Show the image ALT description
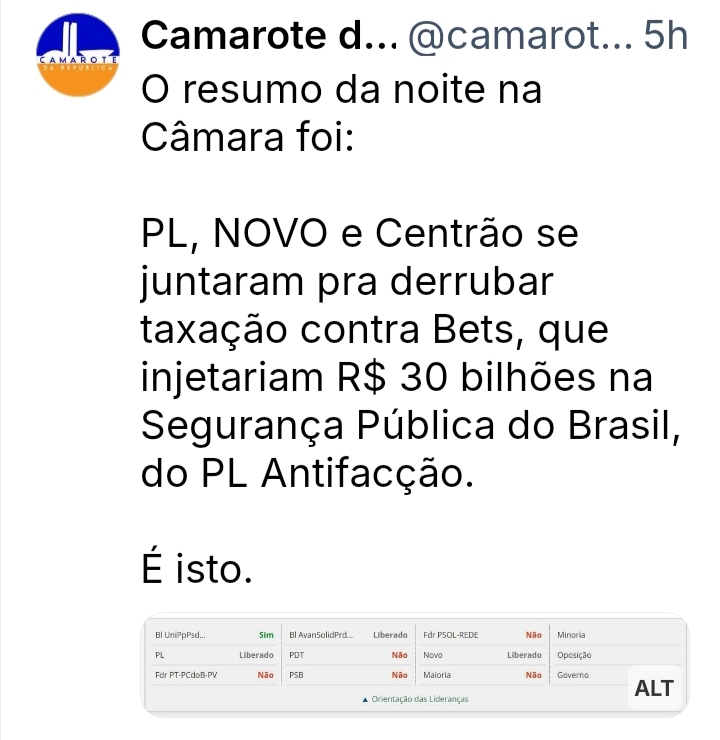This screenshot has width=720, height=740. click(x=654, y=688)
